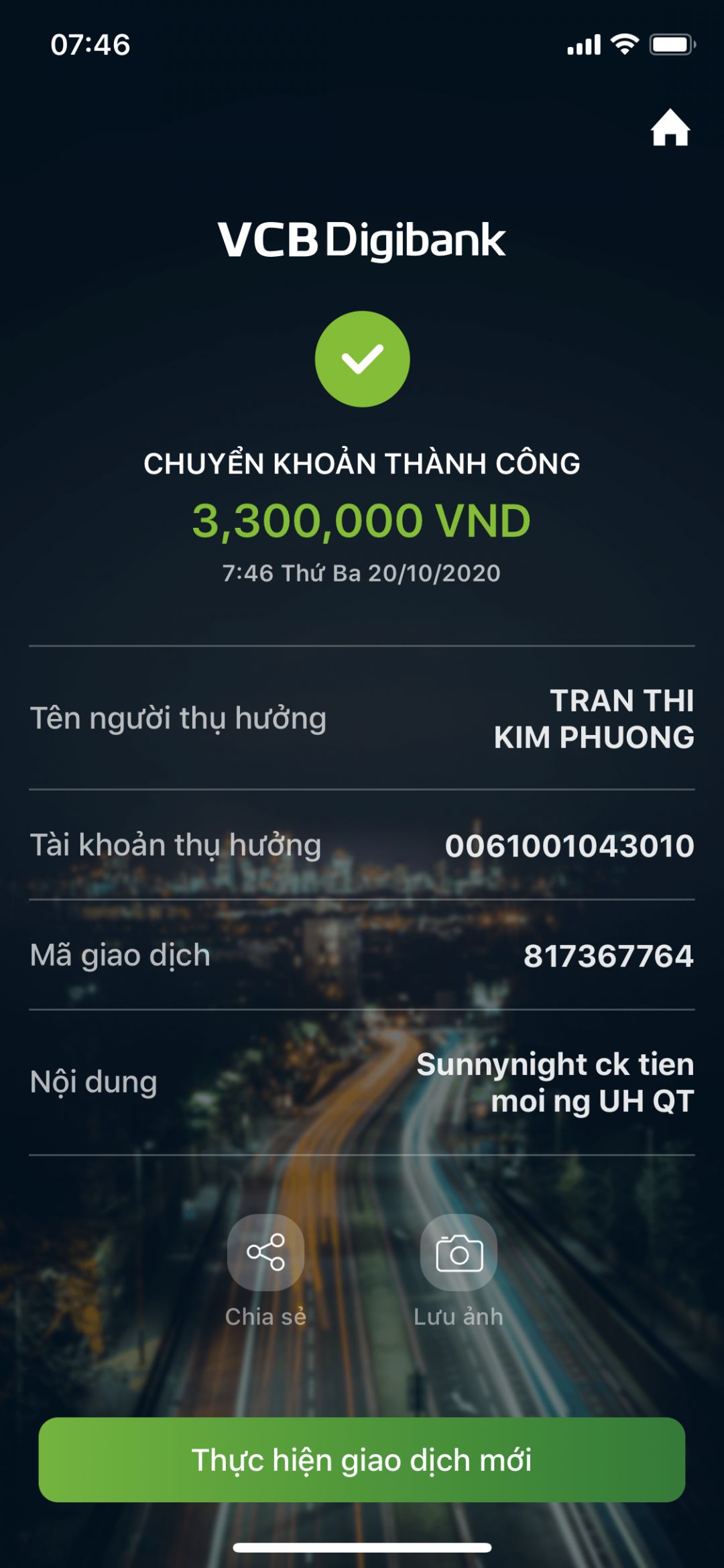The image size is (724, 1568).
Task: Go to the home screen icon
Action: coord(670,127)
